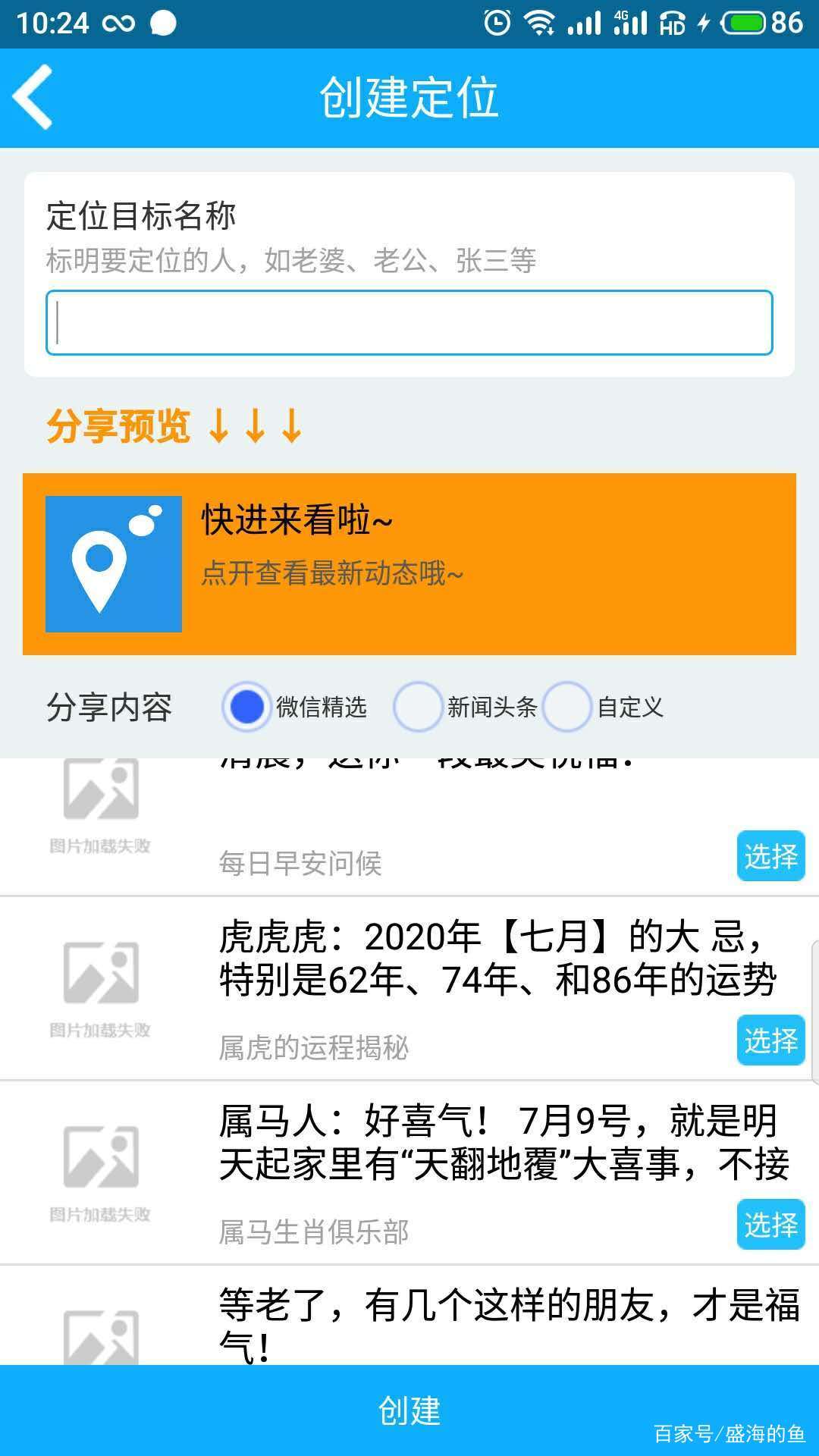
Task: Tap the 创建 button at bottom
Action: [409, 1410]
